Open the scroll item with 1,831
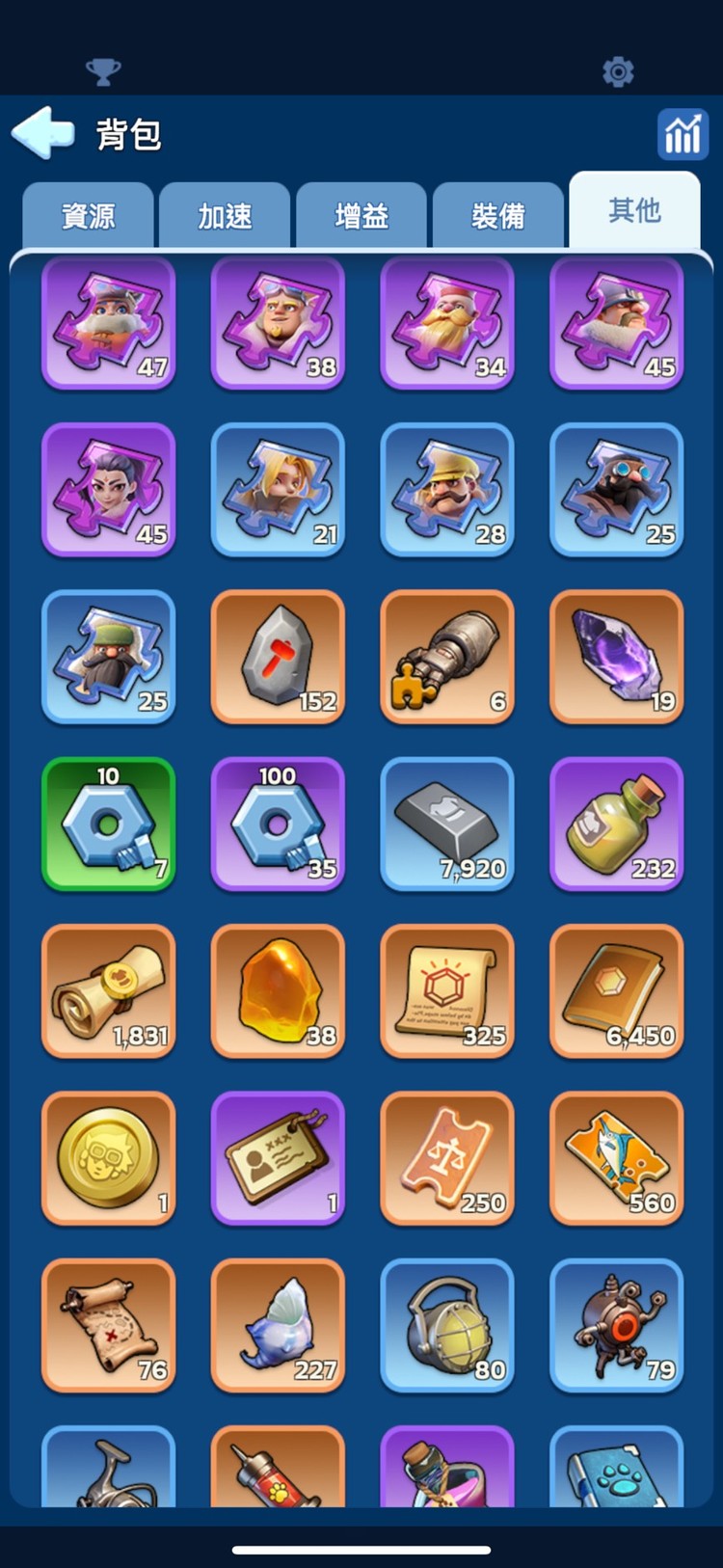The height and width of the screenshot is (1568, 723). click(109, 990)
